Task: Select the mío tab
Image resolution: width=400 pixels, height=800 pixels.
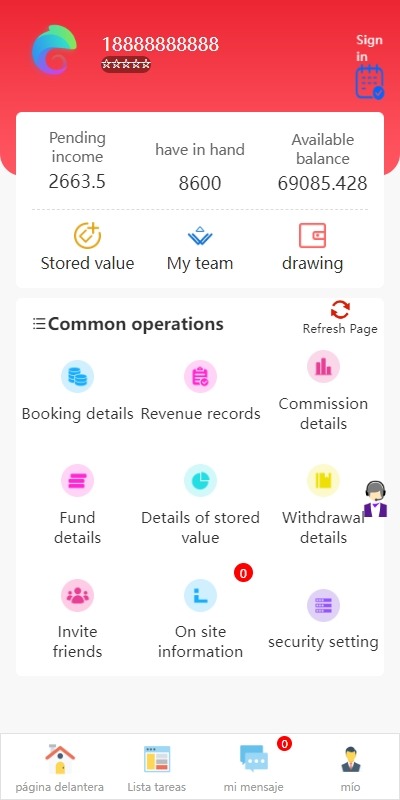Action: [351, 768]
